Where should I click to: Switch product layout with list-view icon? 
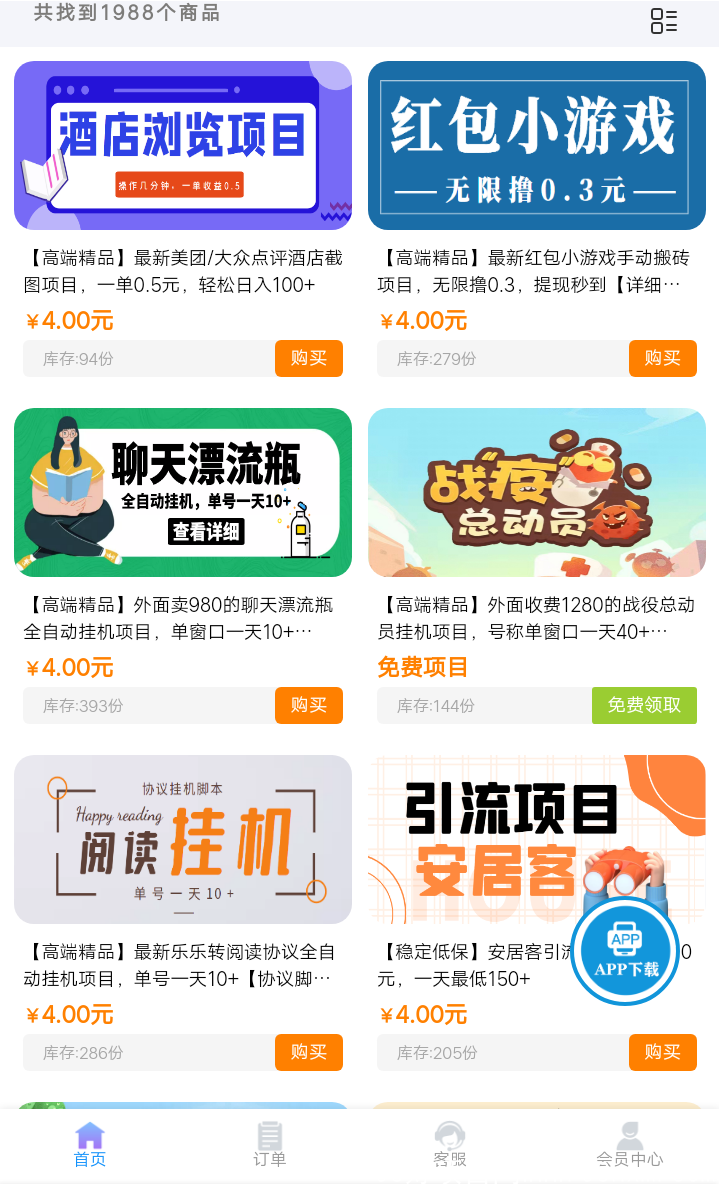click(x=664, y=21)
